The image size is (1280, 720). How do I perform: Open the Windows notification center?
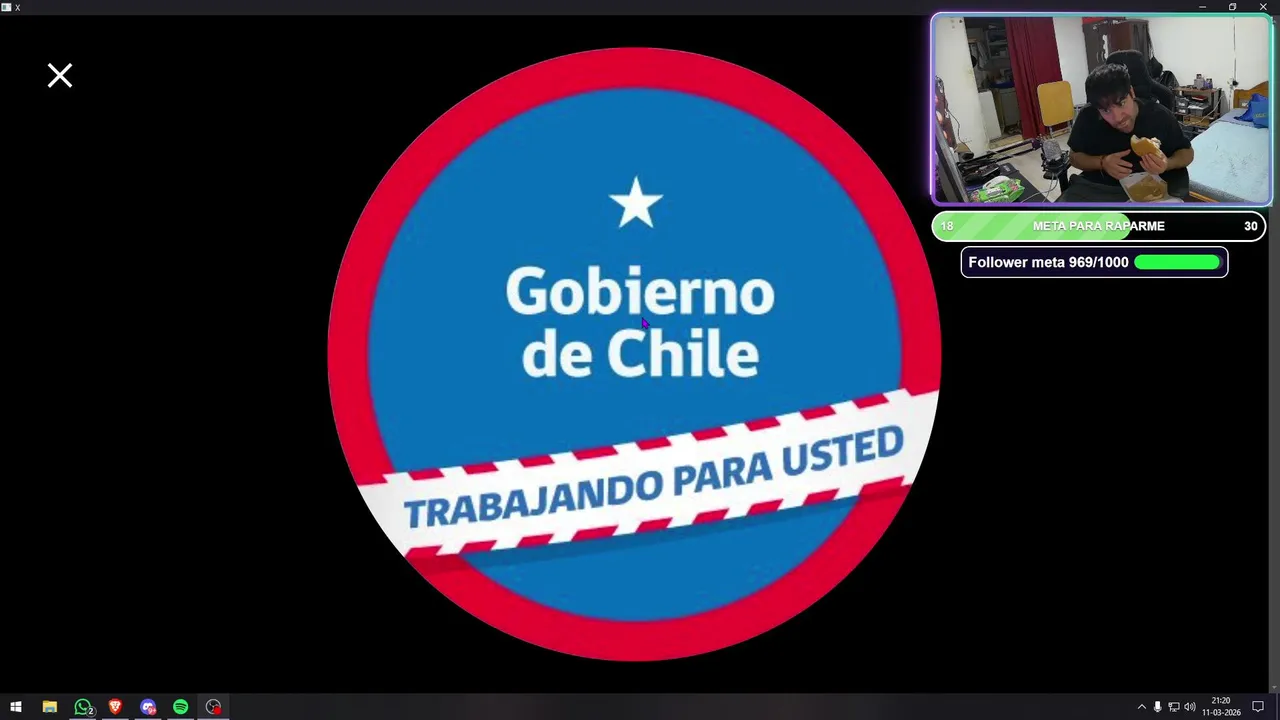pyautogui.click(x=1258, y=707)
